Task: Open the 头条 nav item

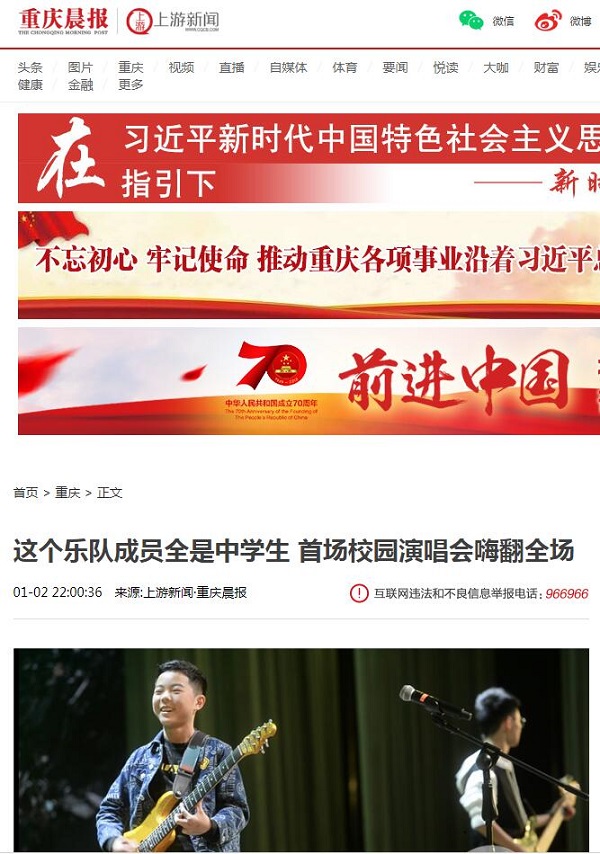Action: coord(30,67)
